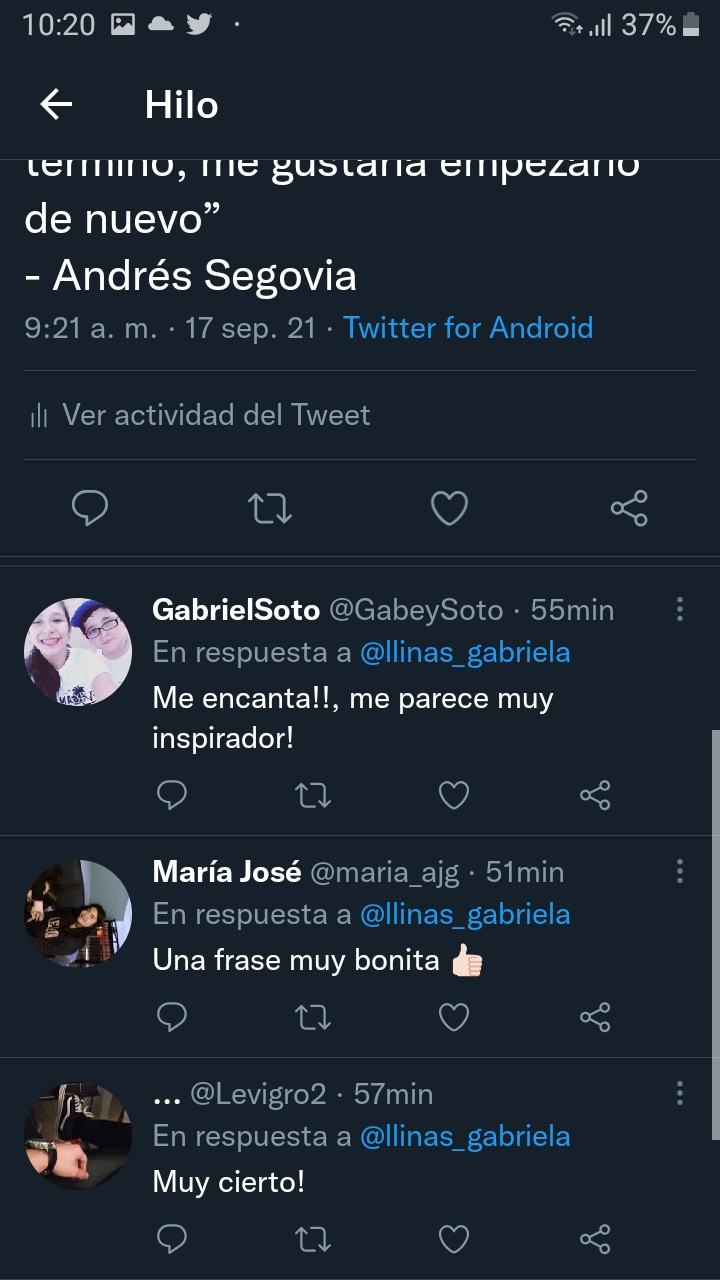
Task: Share the main Andrés Segovia tweet
Action: click(x=629, y=508)
